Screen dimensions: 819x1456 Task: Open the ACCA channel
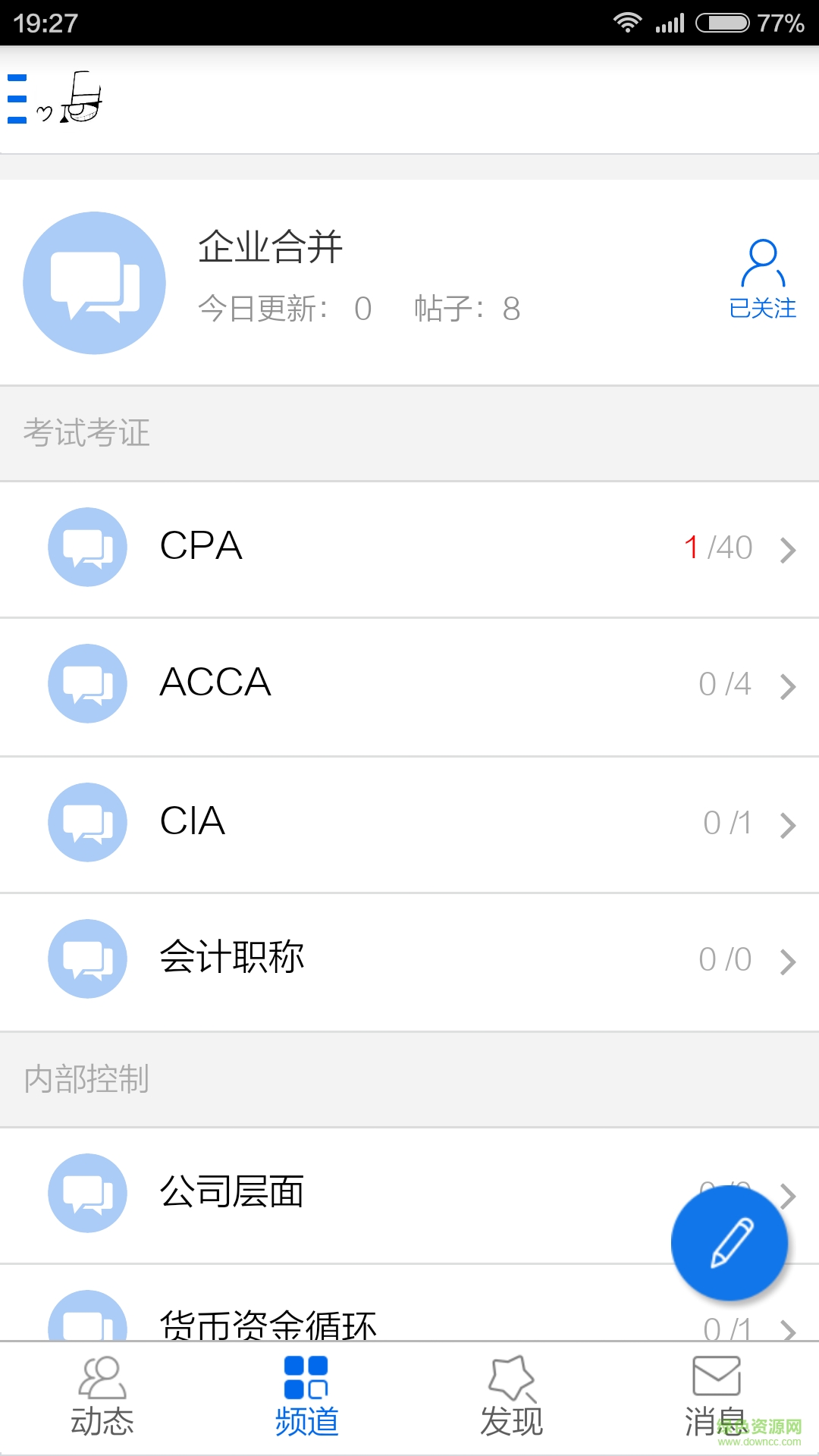pos(409,685)
